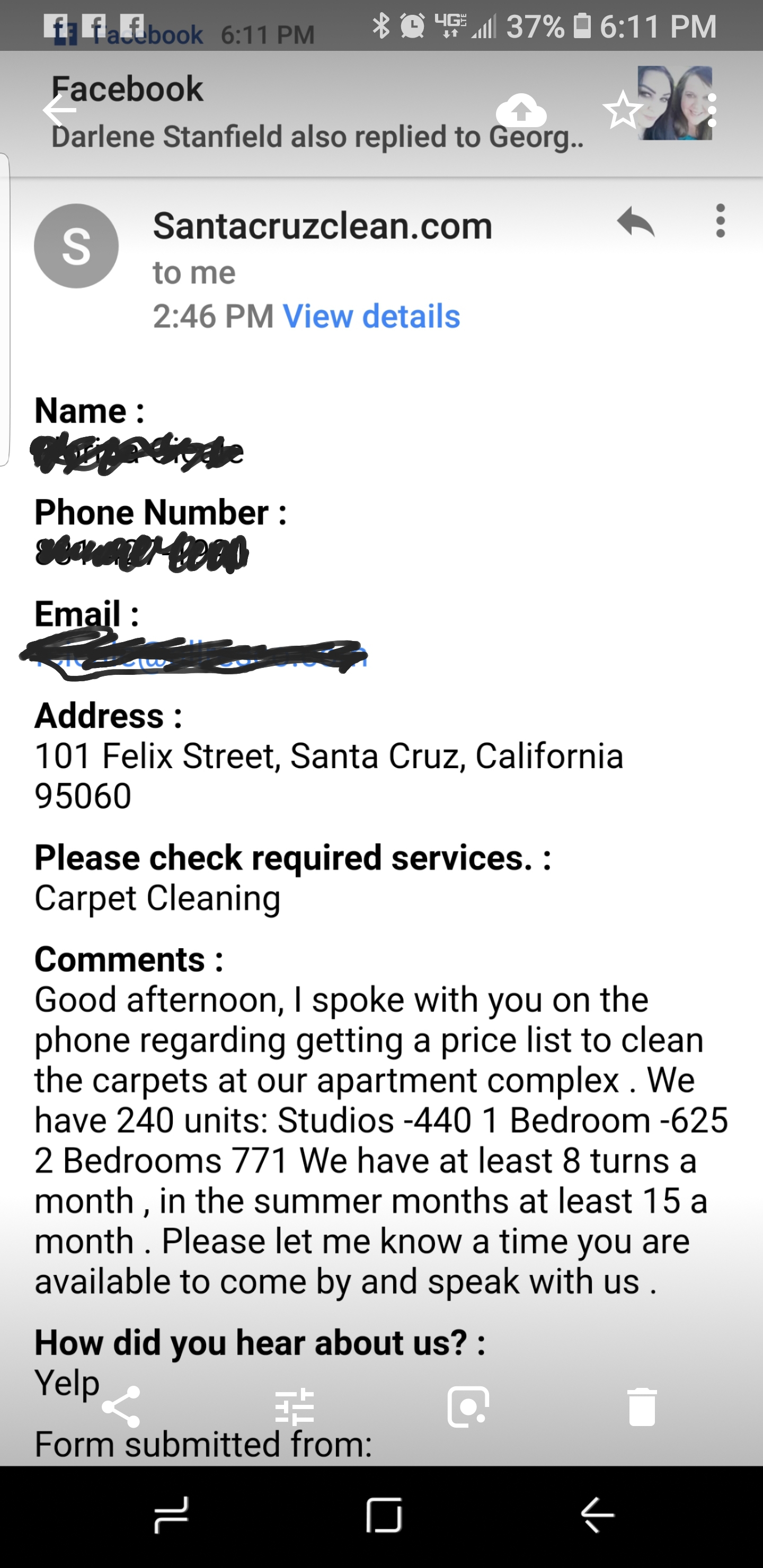Share this screenshot
The width and height of the screenshot is (763, 1568).
coord(121,1406)
